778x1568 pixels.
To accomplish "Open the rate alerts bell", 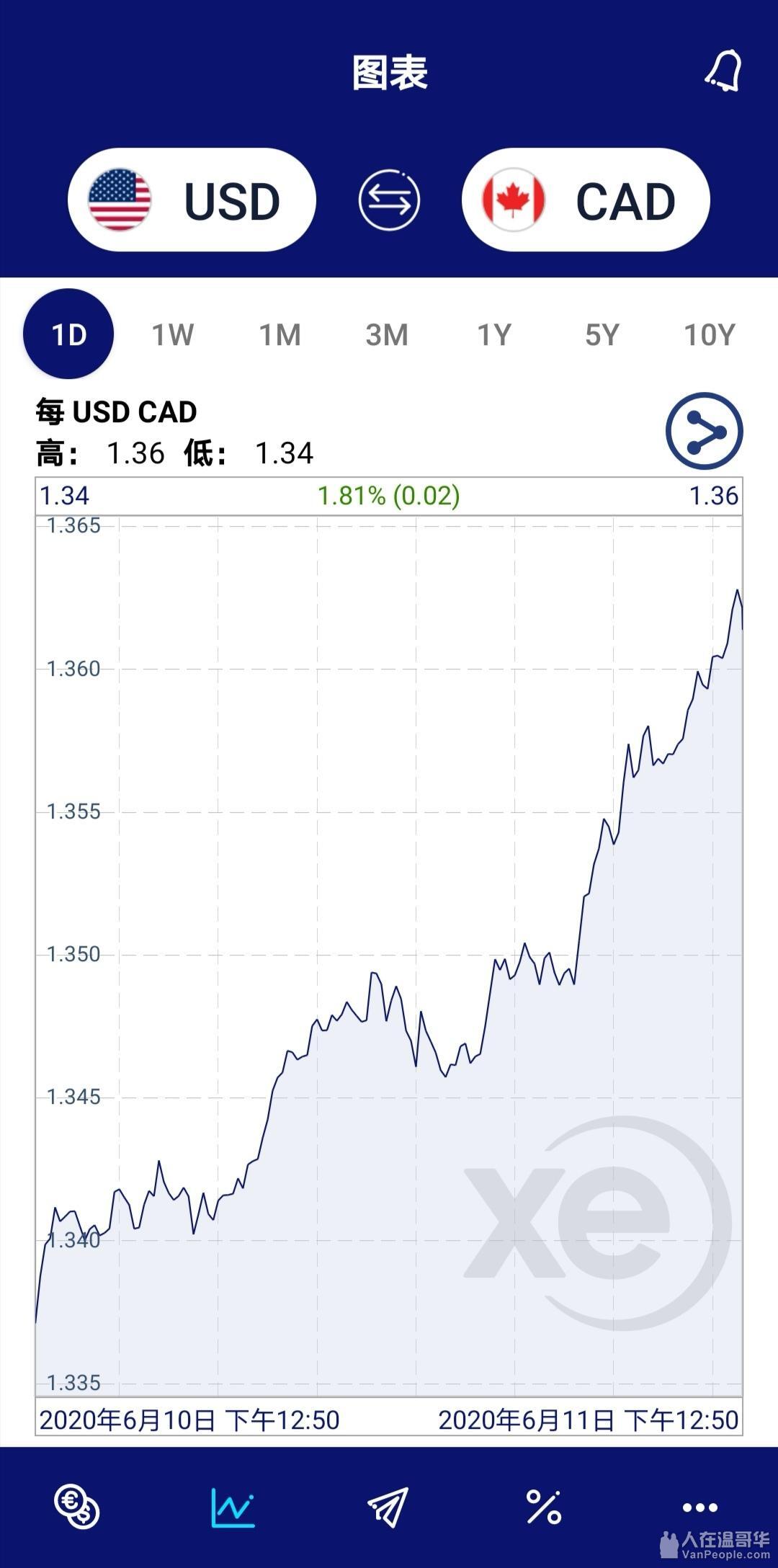I will pyautogui.click(x=723, y=71).
